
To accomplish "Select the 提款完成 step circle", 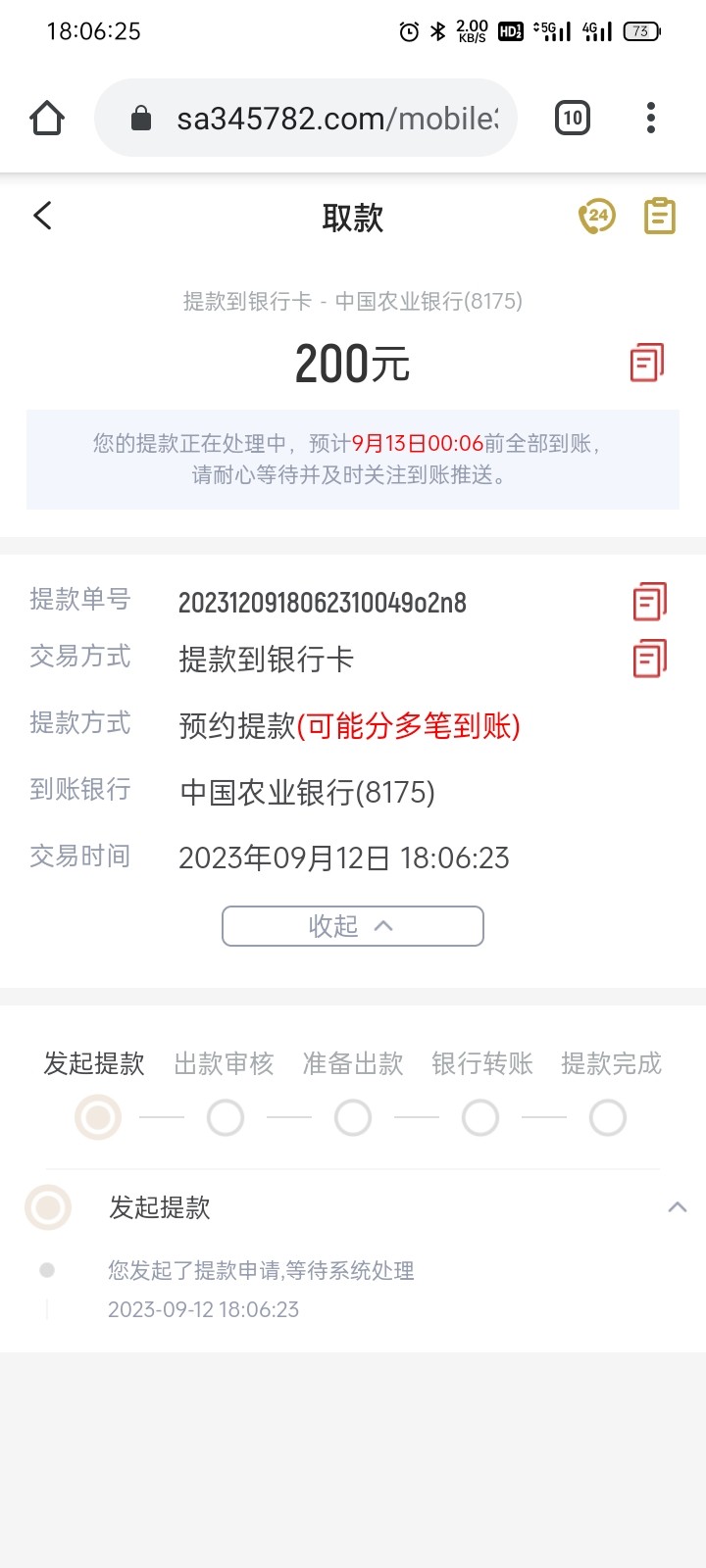I will [x=608, y=1117].
